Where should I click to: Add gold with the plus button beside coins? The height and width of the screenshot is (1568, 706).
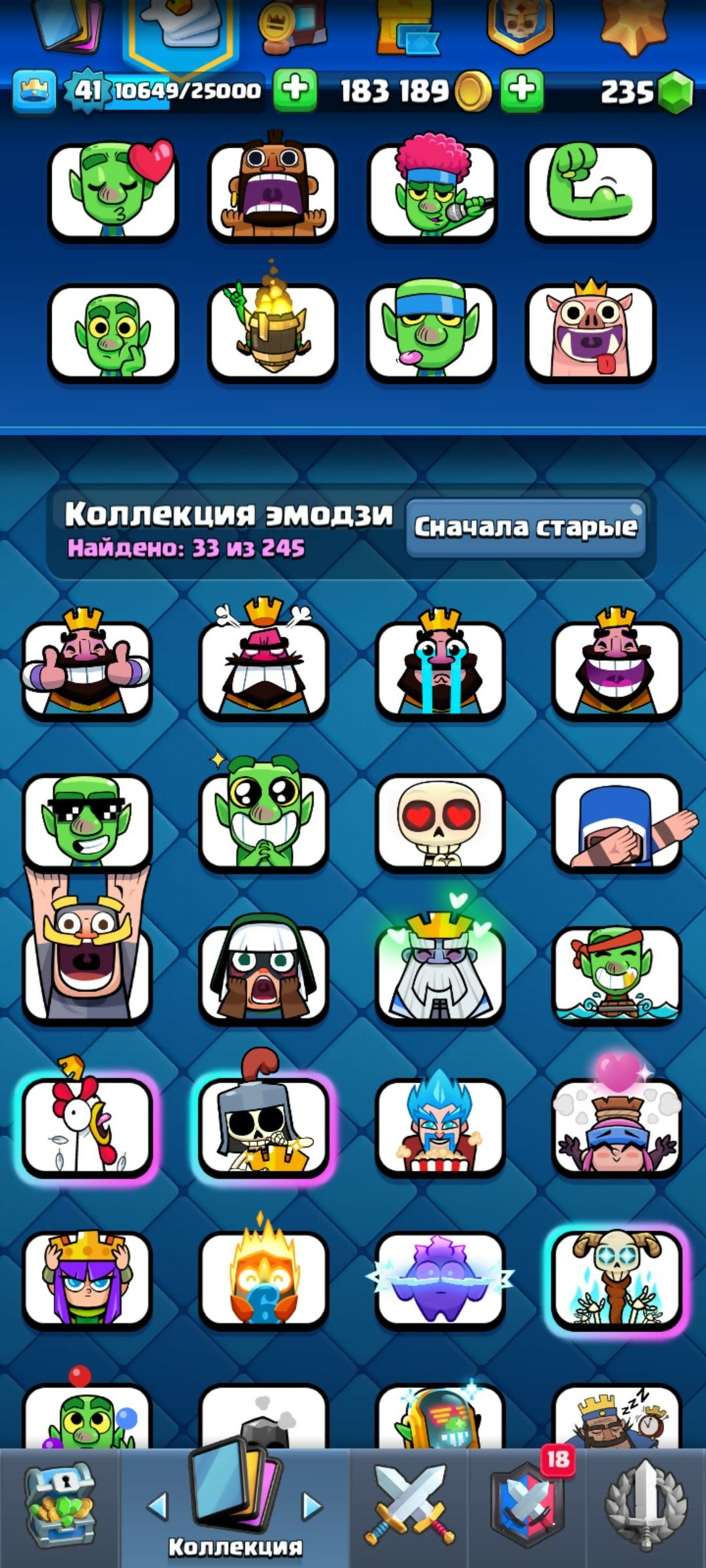tap(522, 90)
